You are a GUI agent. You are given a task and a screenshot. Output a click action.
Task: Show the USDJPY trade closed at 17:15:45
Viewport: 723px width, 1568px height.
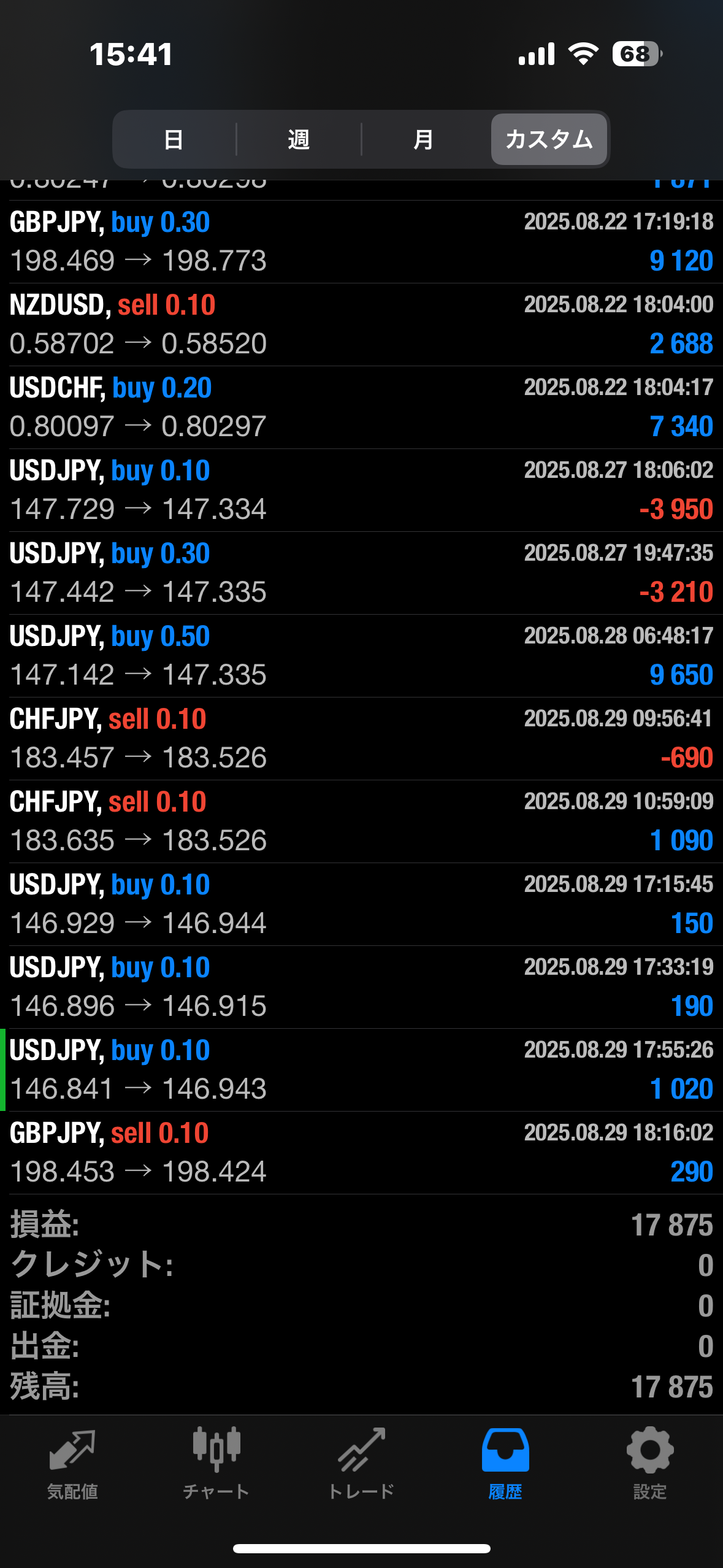click(x=361, y=904)
